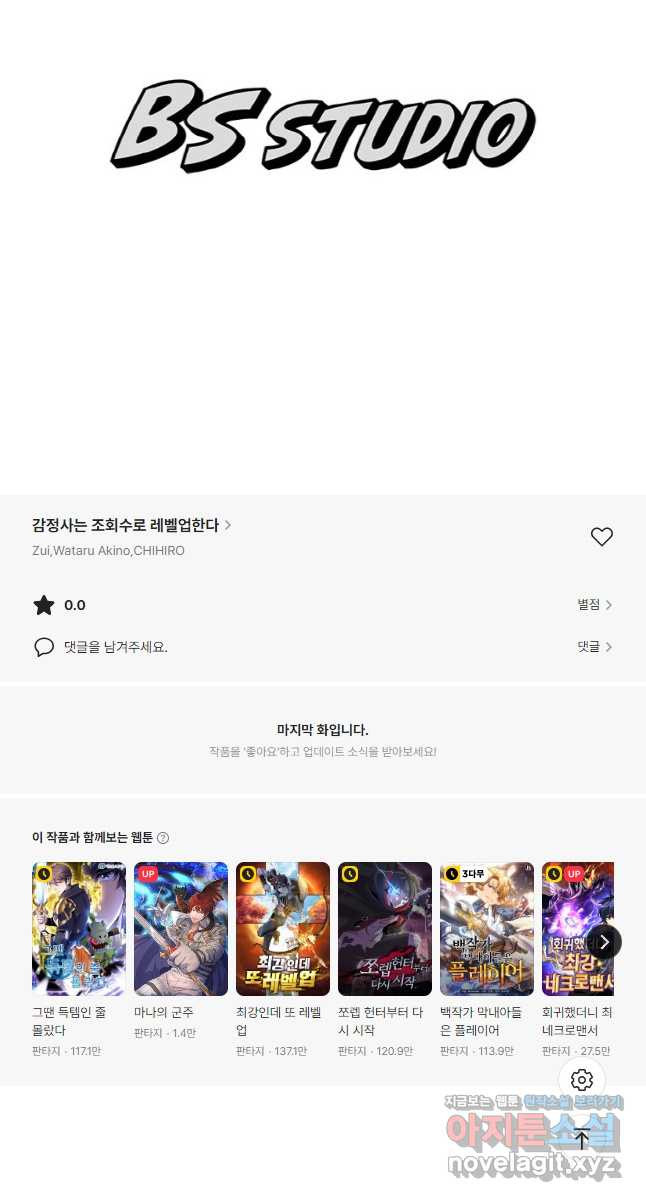Screen dimensions: 646x1202
Task: Open the 댓글 comments page
Action: pos(594,647)
